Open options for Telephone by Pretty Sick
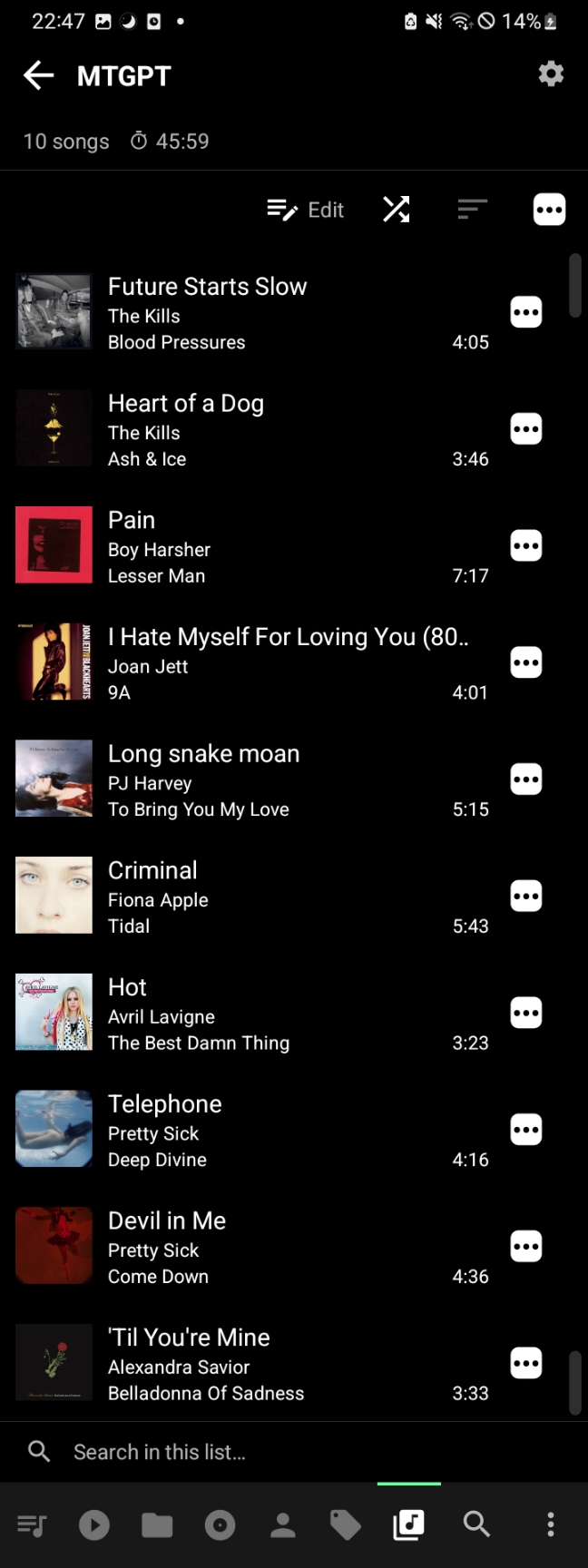This screenshot has width=588, height=1568. point(526,1130)
